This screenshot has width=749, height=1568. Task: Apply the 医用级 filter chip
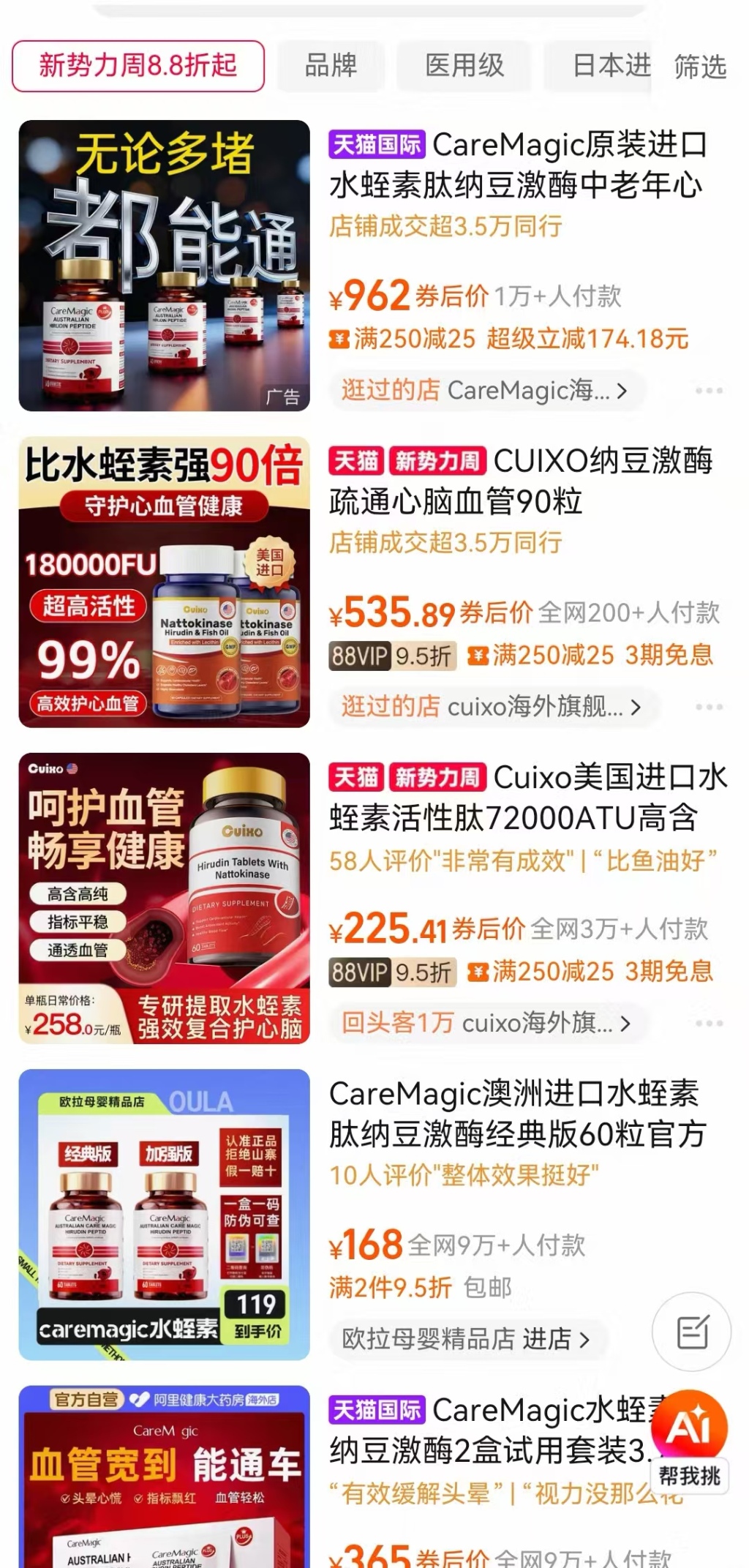click(x=464, y=66)
